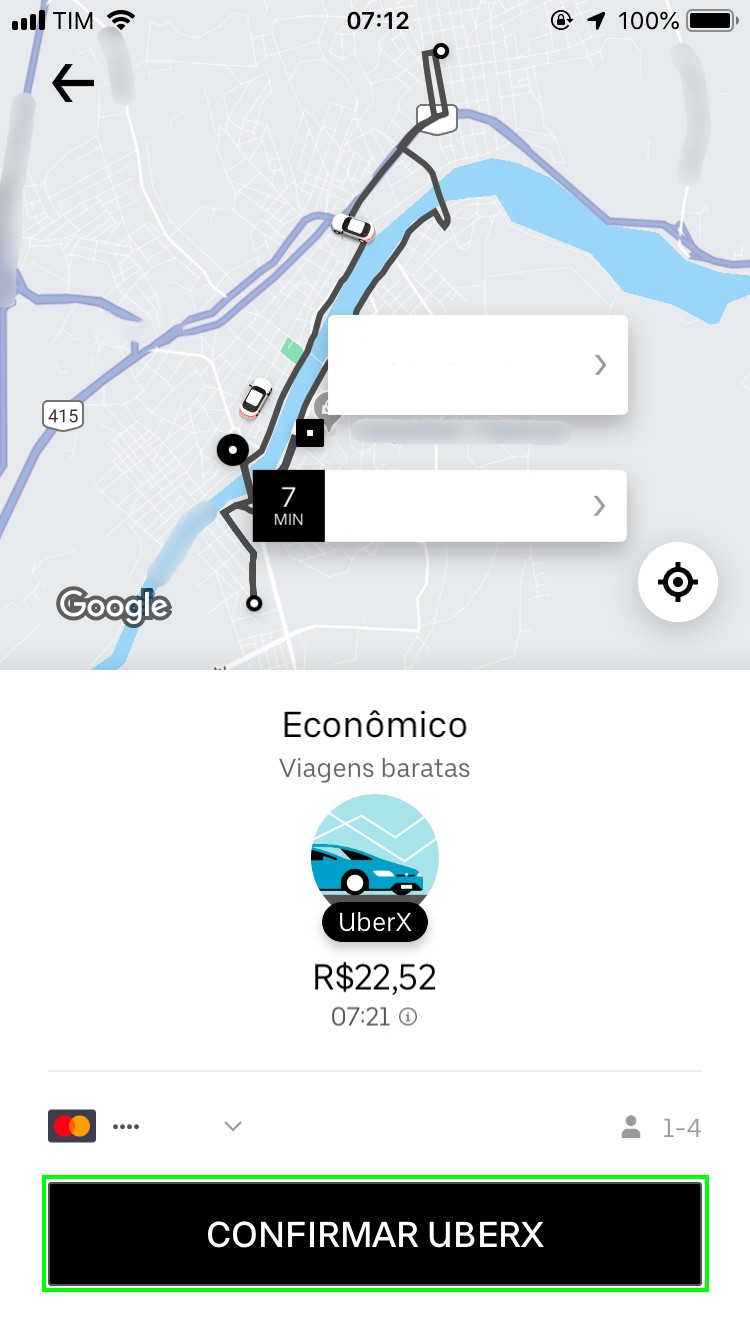
Task: Recenter map with the location target button
Action: coord(678,581)
